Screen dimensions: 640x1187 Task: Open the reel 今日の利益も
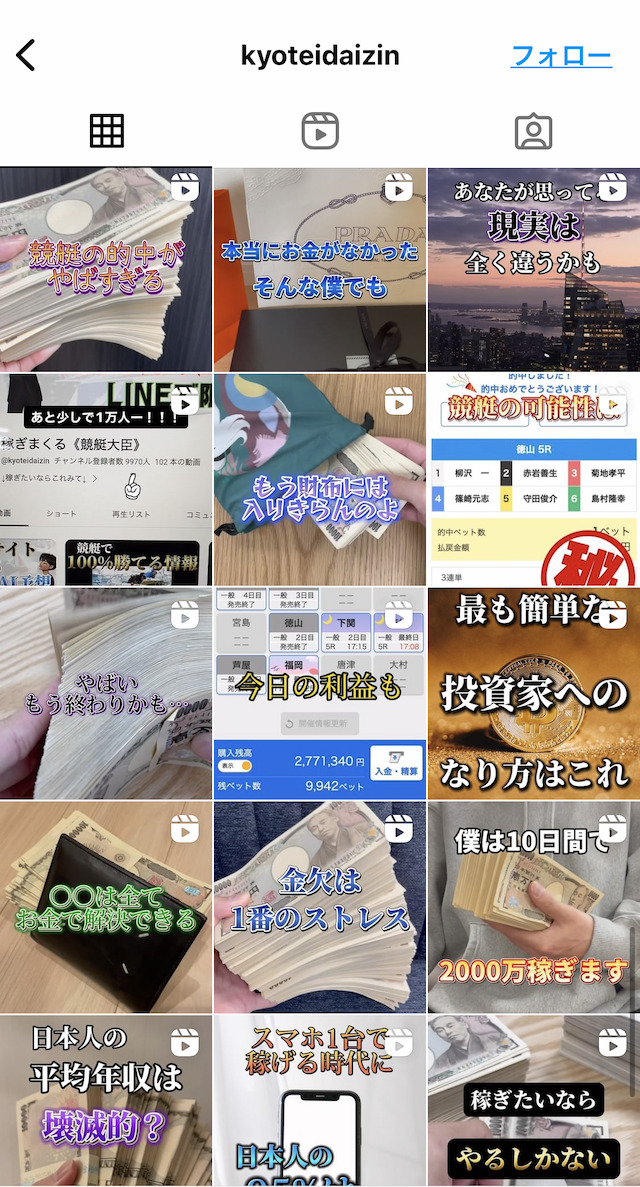coord(320,693)
